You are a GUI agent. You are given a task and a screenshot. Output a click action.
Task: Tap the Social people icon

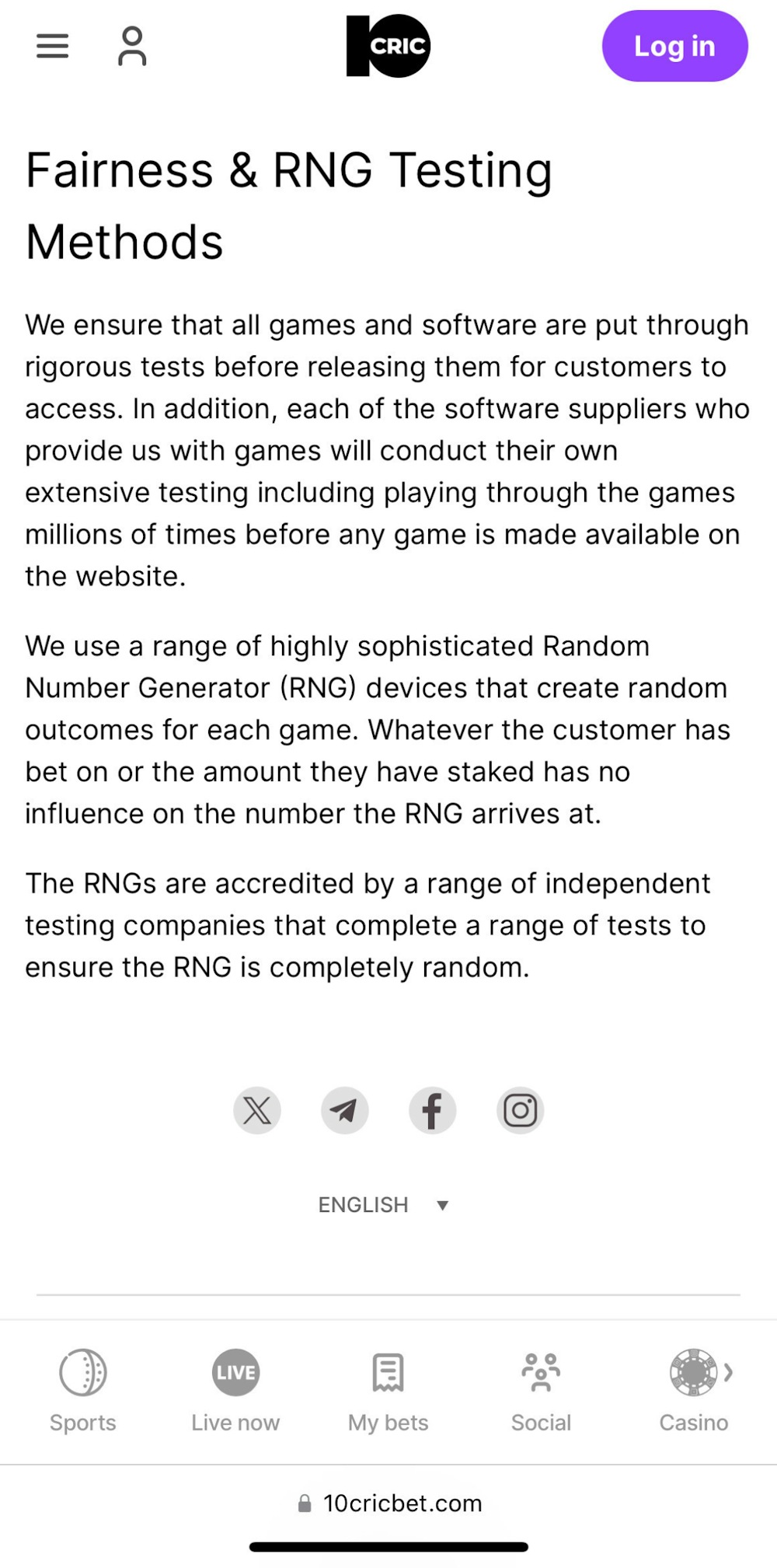tap(540, 1371)
